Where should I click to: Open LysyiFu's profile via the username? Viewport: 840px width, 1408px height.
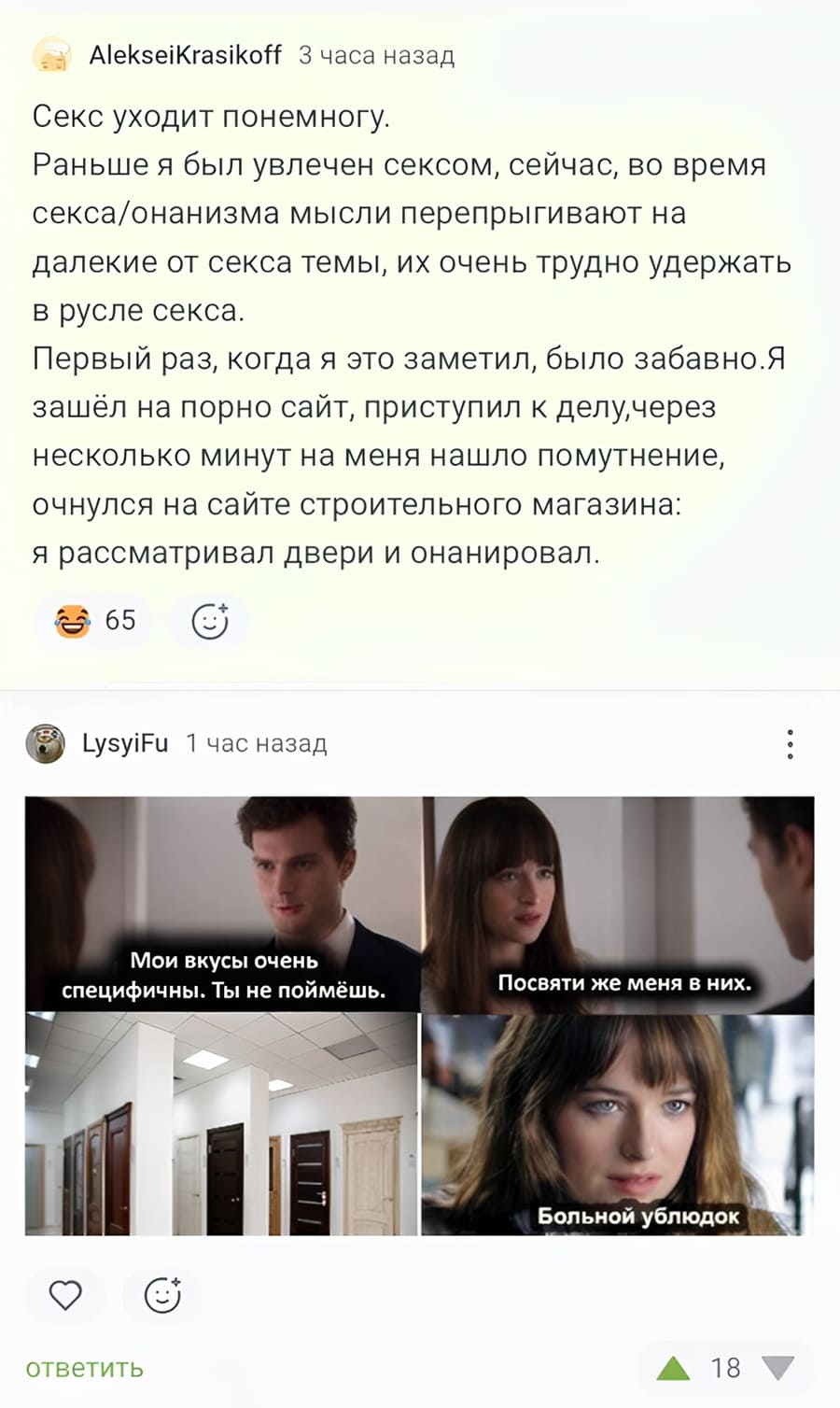tap(124, 743)
